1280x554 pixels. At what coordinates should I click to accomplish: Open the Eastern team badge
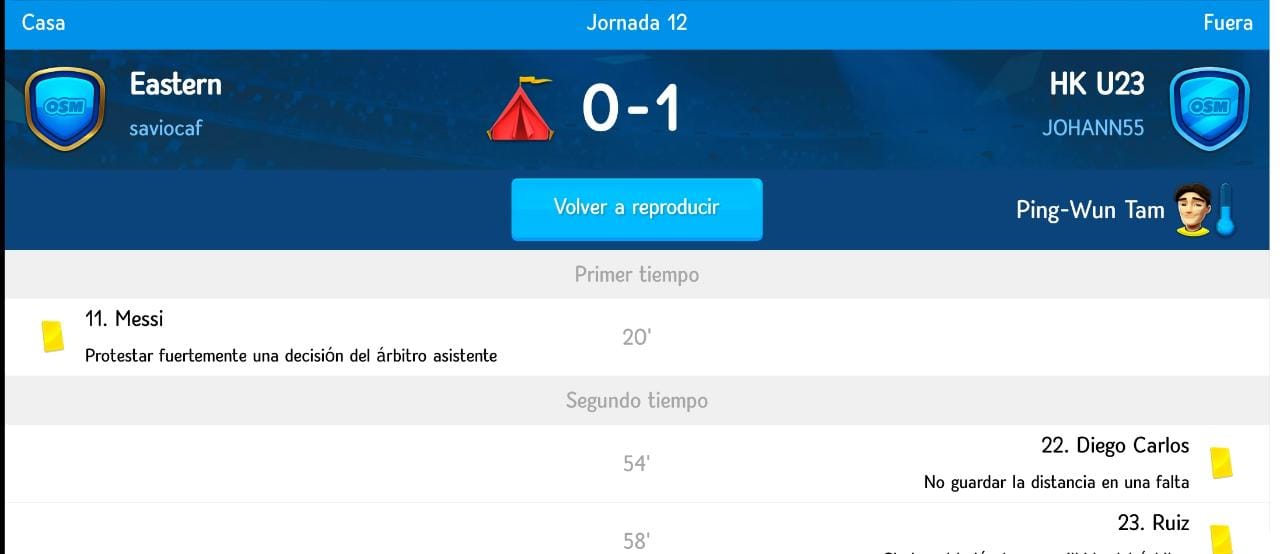click(64, 108)
